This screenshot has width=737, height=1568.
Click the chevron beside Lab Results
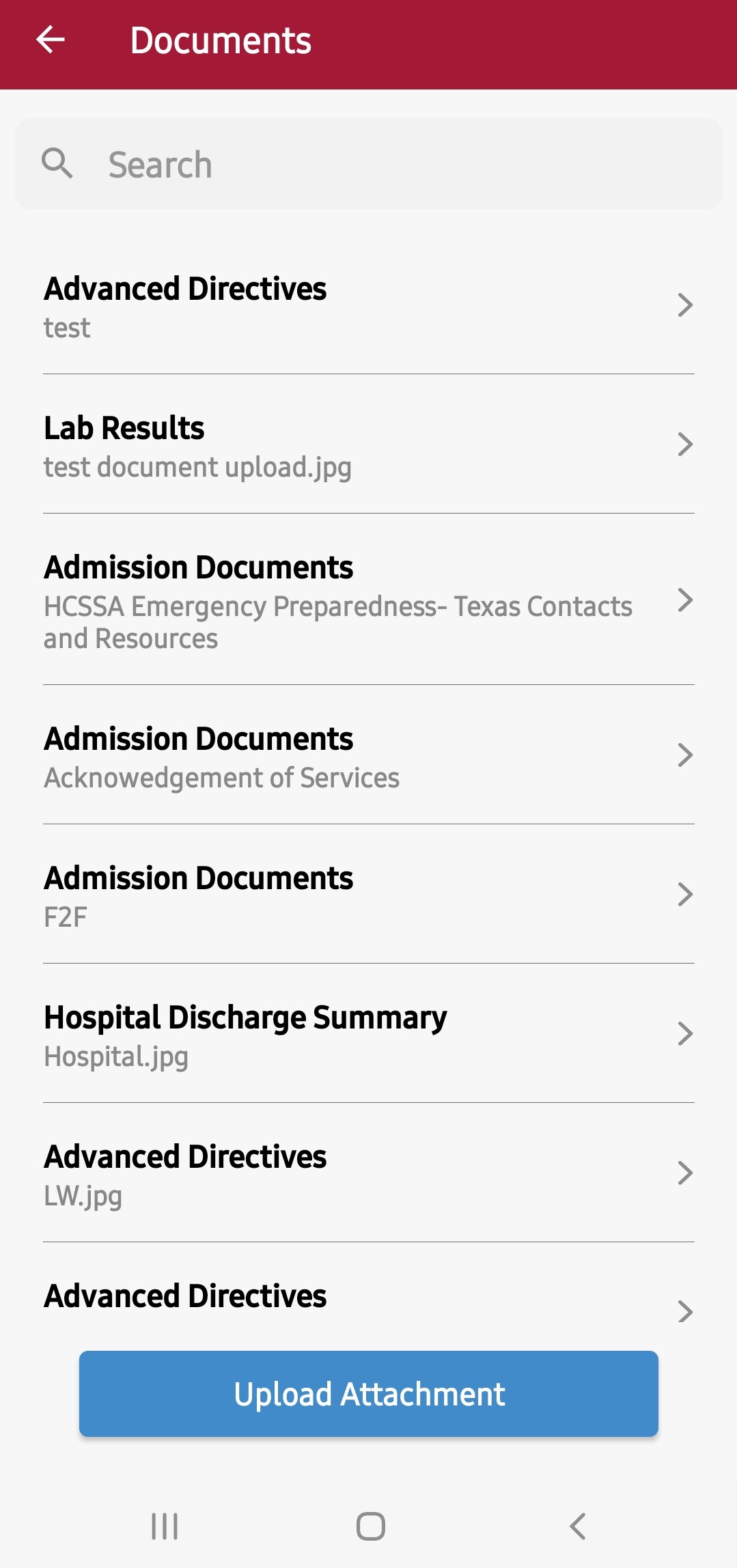tap(684, 445)
